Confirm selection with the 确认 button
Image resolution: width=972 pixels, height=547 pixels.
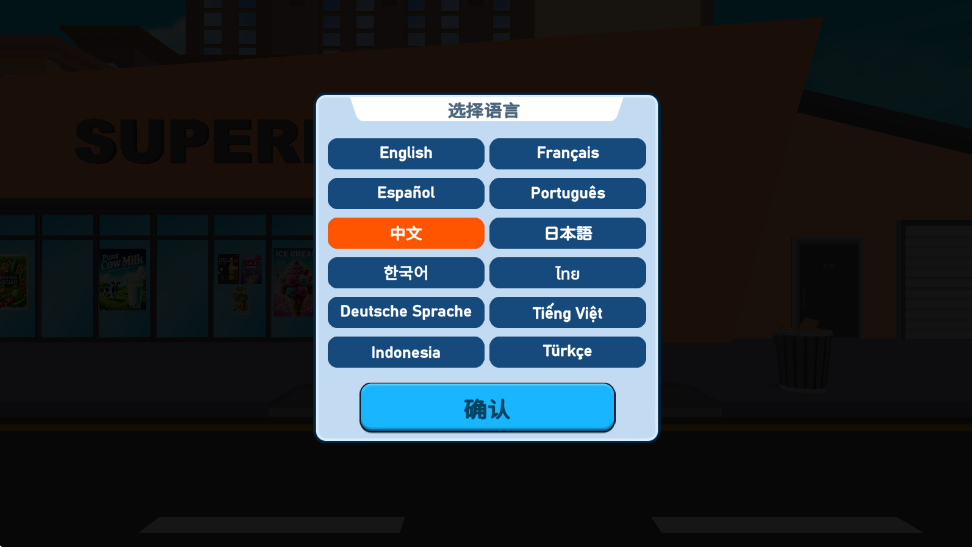(x=487, y=408)
